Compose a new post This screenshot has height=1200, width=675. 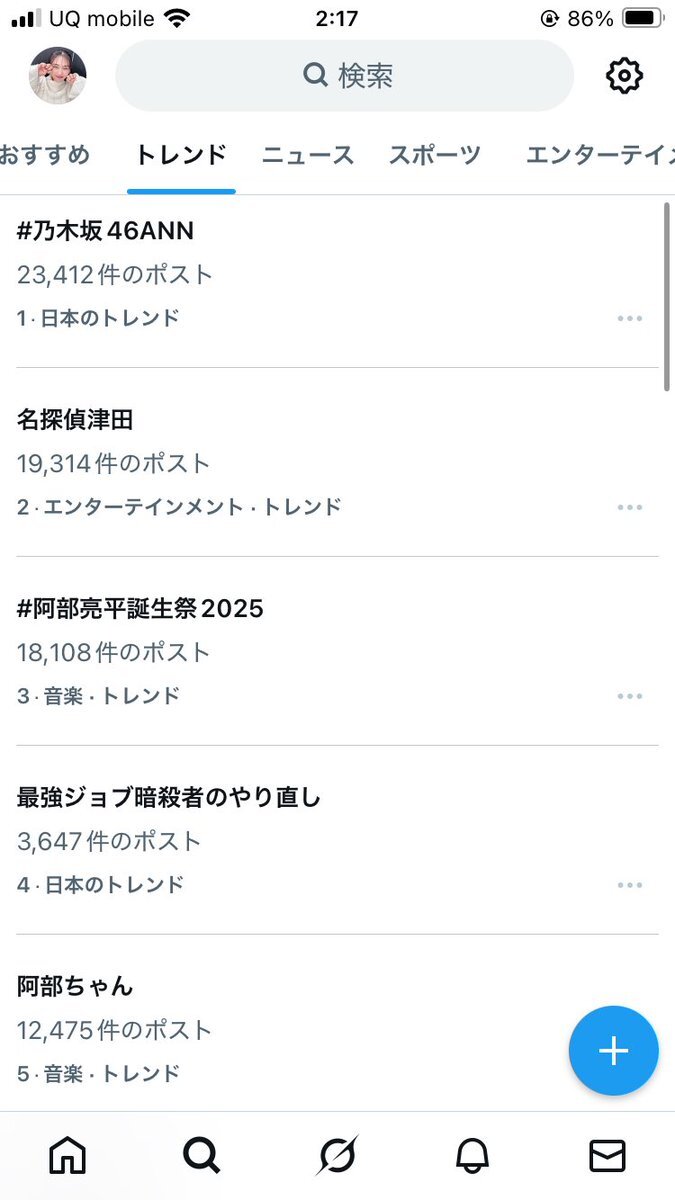tap(613, 1051)
